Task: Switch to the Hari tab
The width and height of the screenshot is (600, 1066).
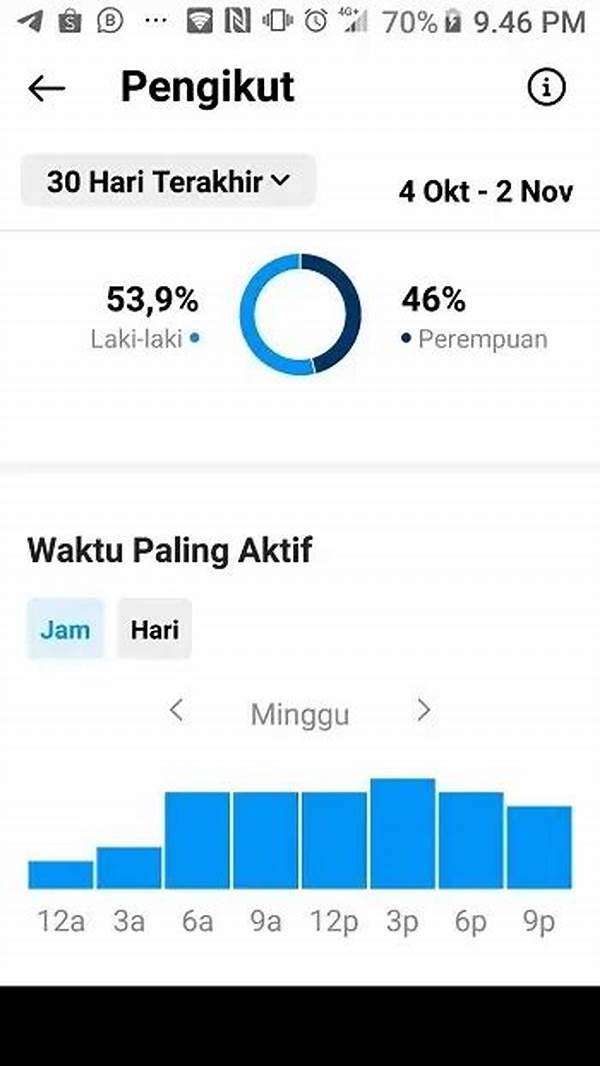Action: click(154, 630)
